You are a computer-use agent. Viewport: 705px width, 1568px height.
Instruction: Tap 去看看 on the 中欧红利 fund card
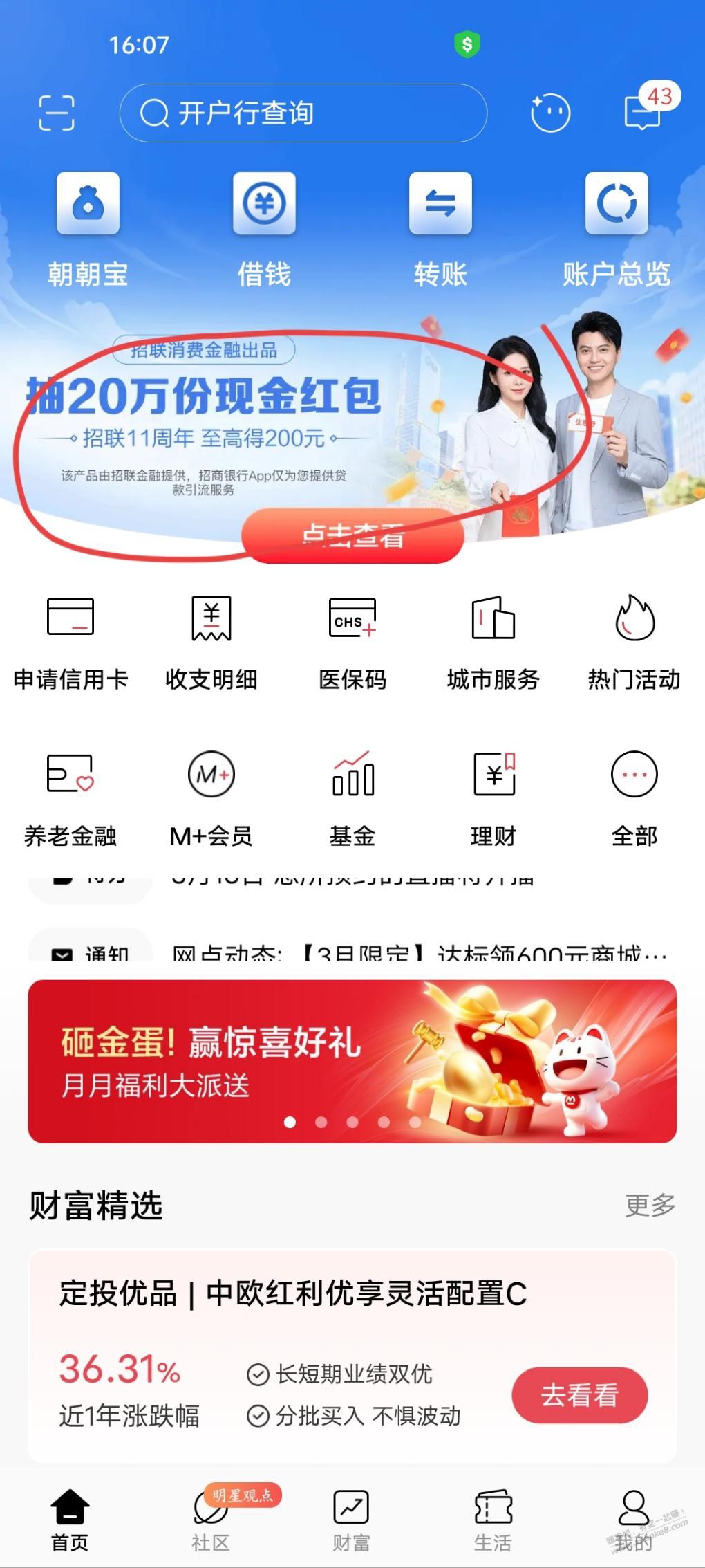coord(579,1394)
